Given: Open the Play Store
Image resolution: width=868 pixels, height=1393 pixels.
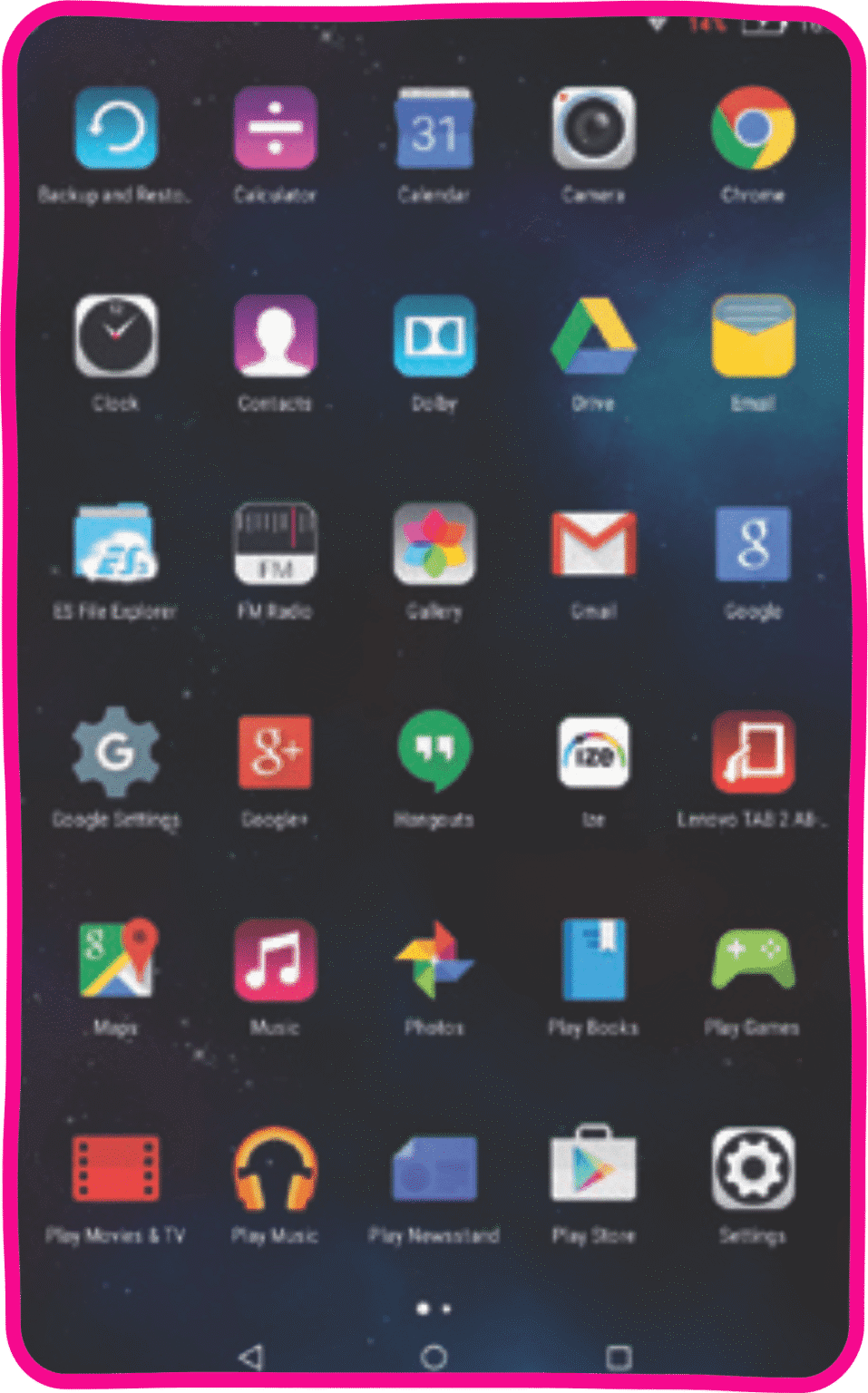Looking at the screenshot, I should click(593, 1168).
